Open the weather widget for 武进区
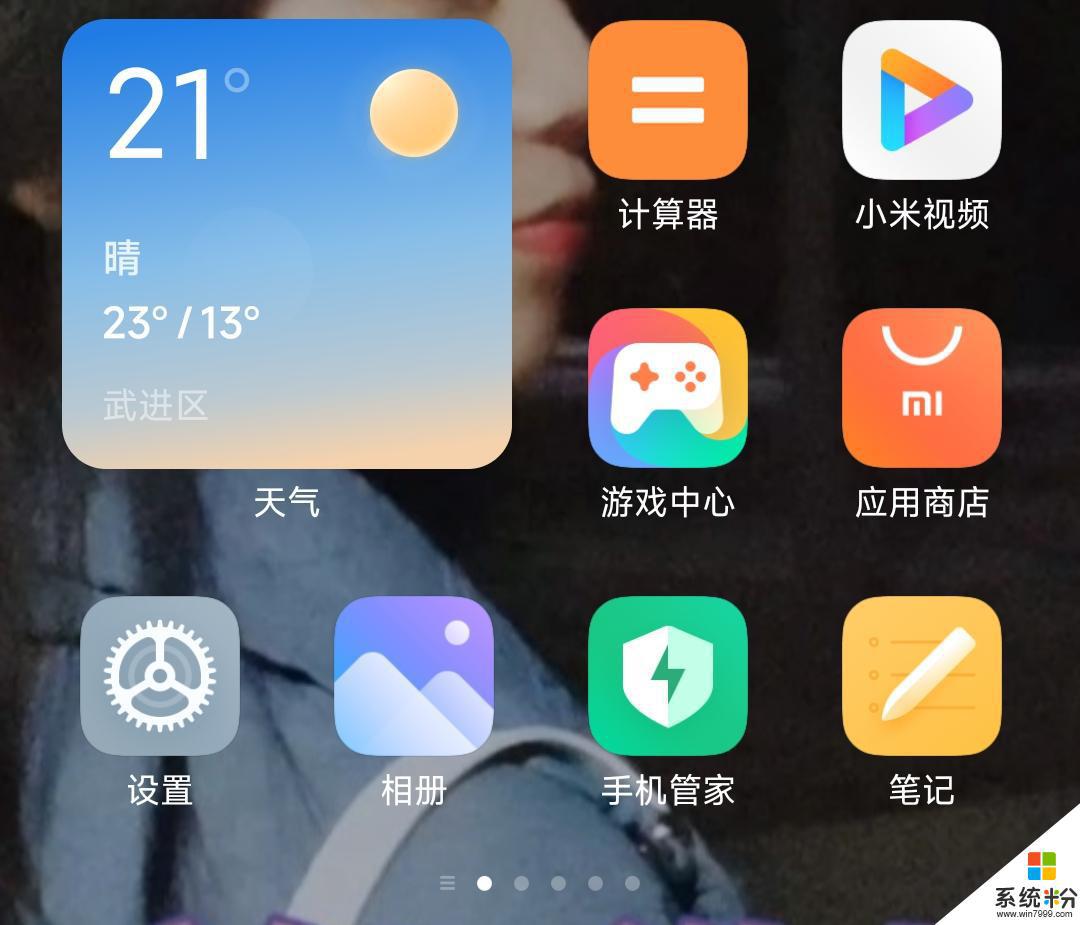The image size is (1080, 925). [x=287, y=243]
